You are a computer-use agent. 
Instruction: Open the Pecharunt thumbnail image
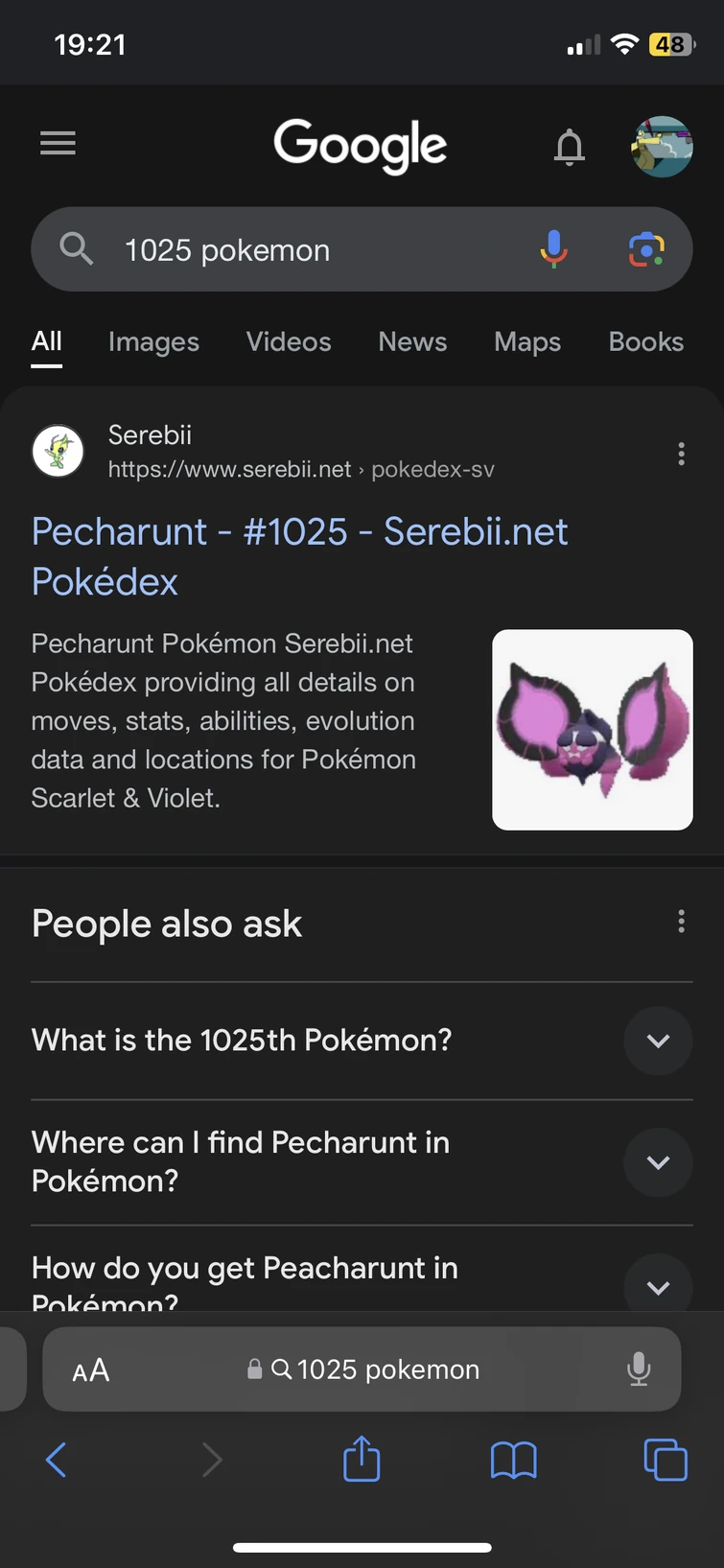tap(592, 730)
